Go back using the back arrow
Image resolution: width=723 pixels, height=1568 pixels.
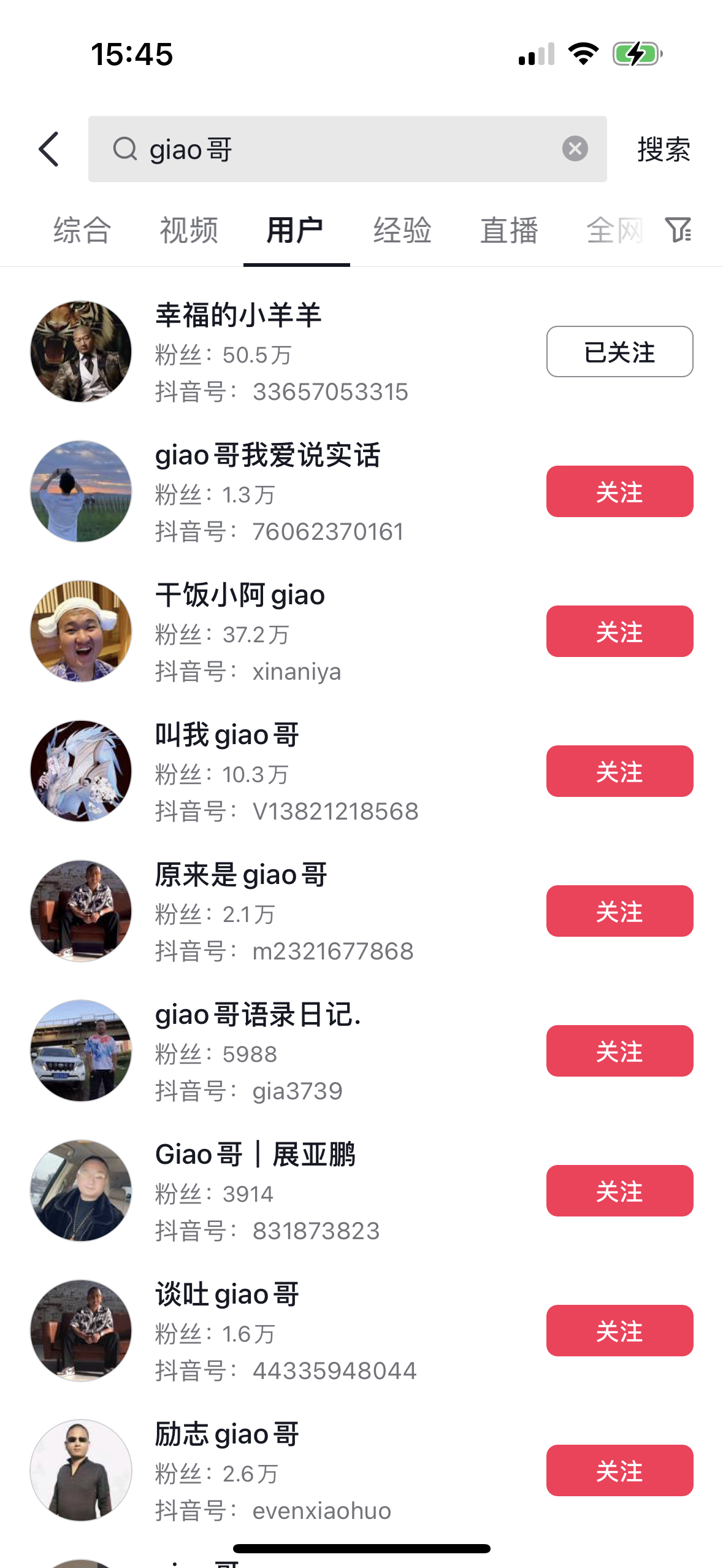click(x=49, y=149)
